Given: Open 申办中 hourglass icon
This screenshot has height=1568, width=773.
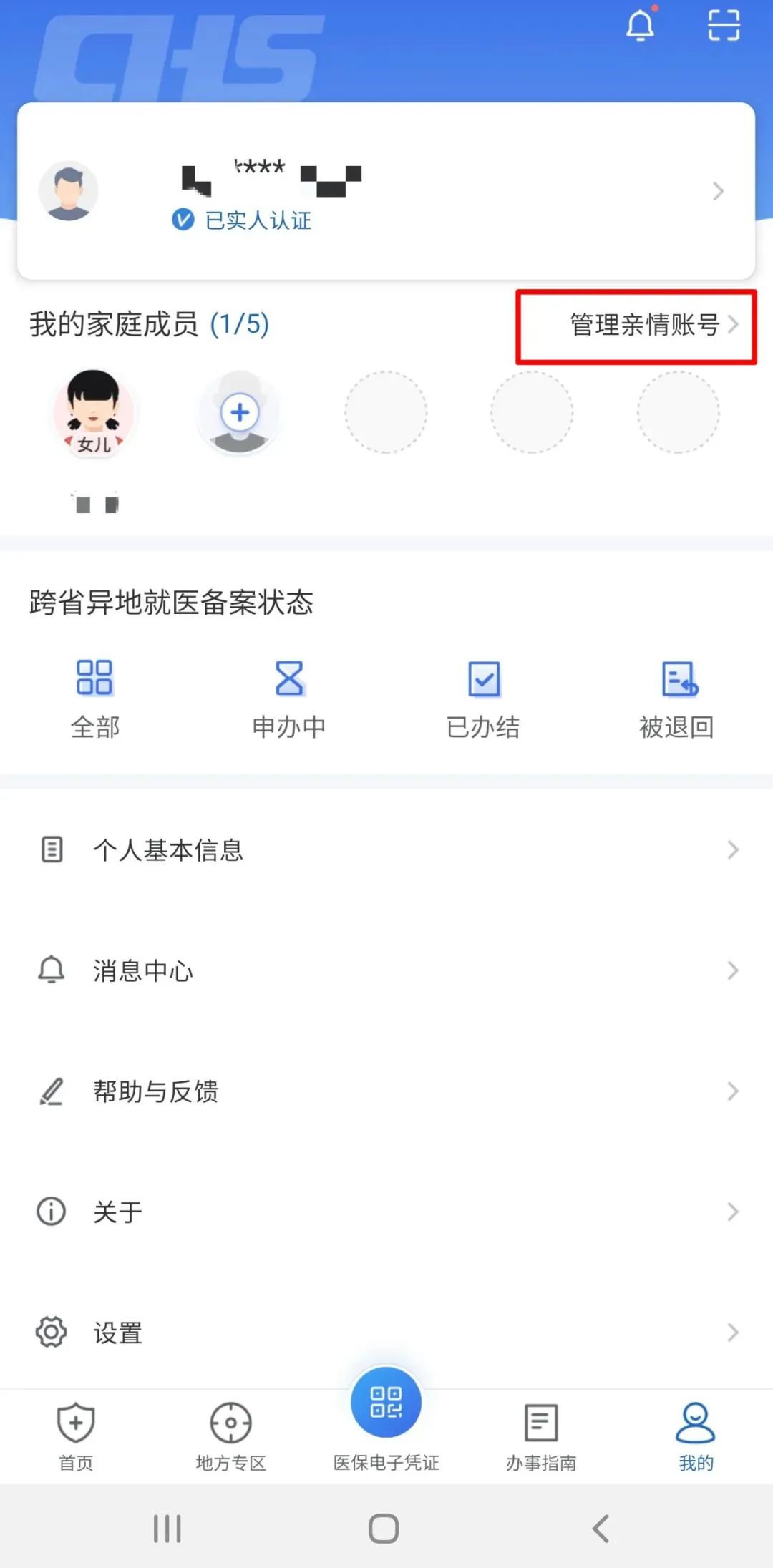Looking at the screenshot, I should tap(289, 678).
